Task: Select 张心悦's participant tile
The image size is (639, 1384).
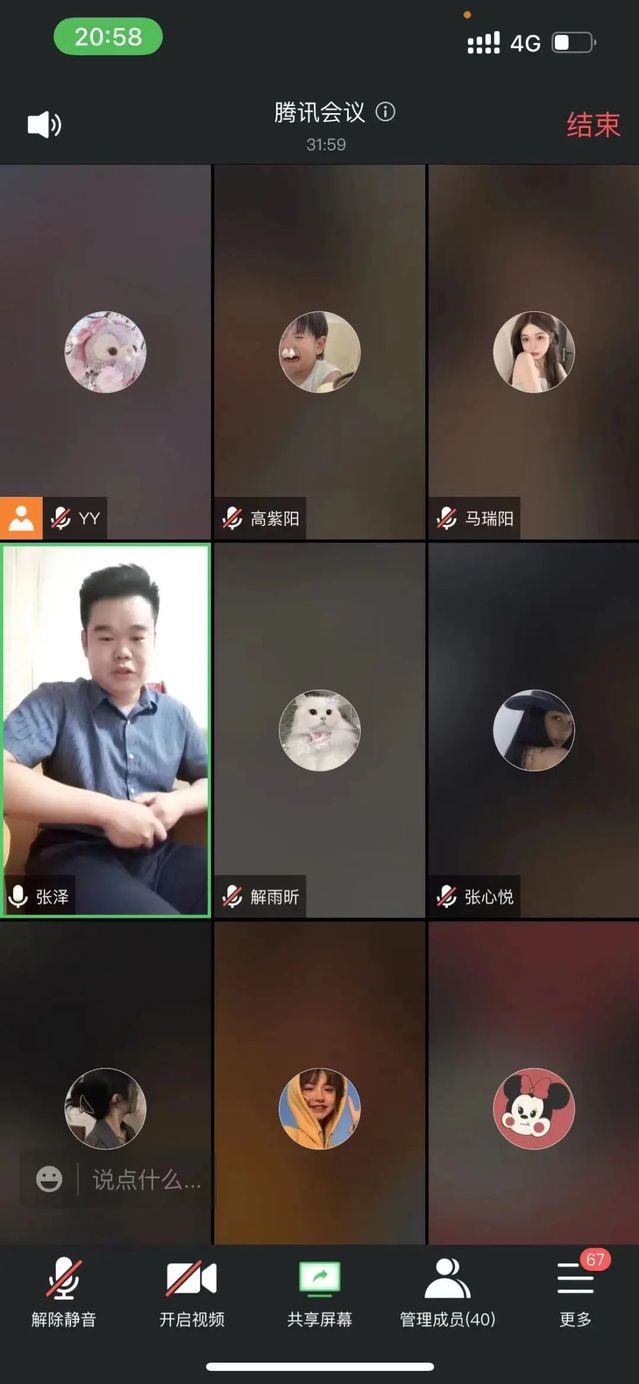Action: tap(533, 730)
